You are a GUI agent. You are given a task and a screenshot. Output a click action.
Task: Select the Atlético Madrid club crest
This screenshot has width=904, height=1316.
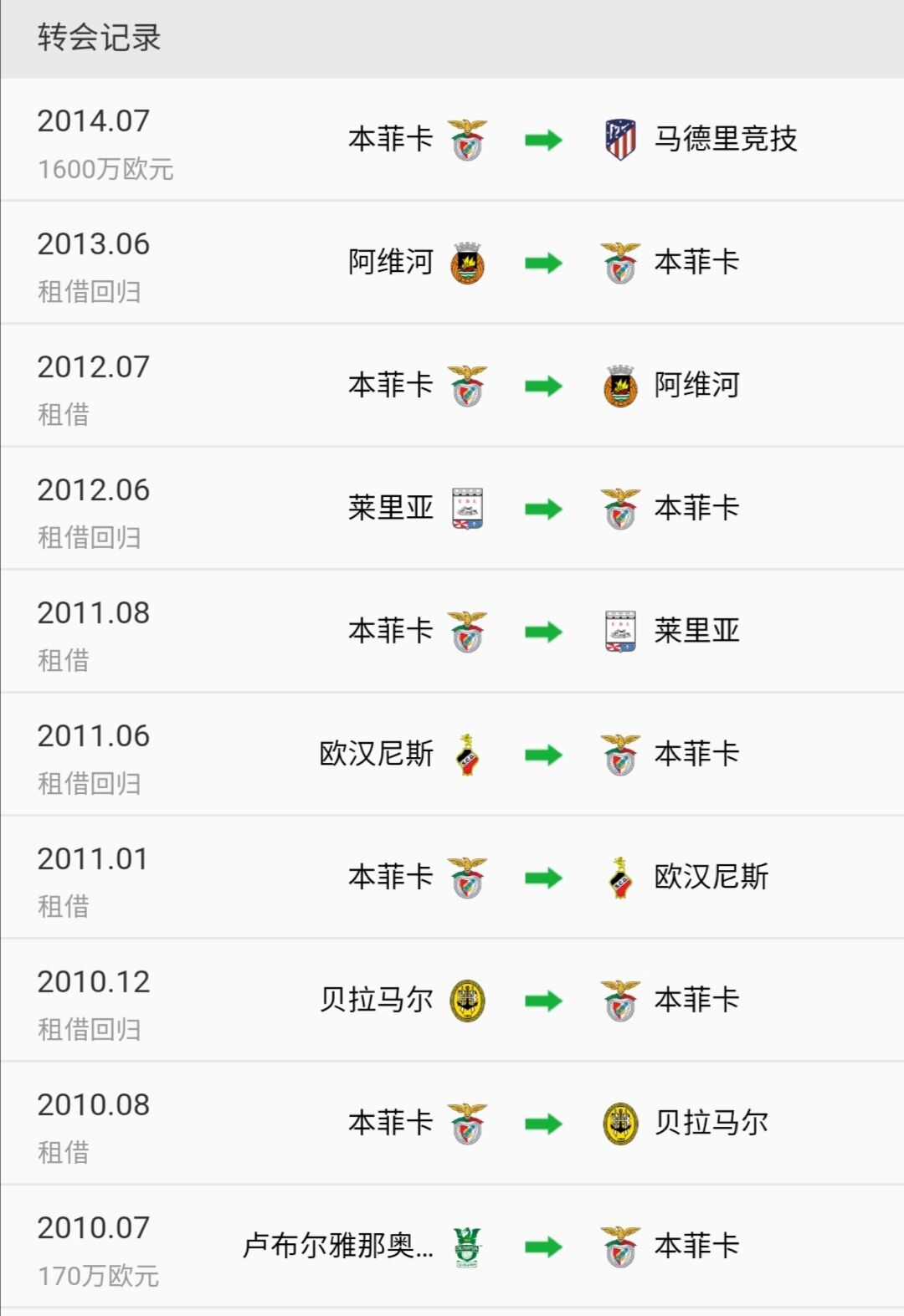pyautogui.click(x=619, y=140)
